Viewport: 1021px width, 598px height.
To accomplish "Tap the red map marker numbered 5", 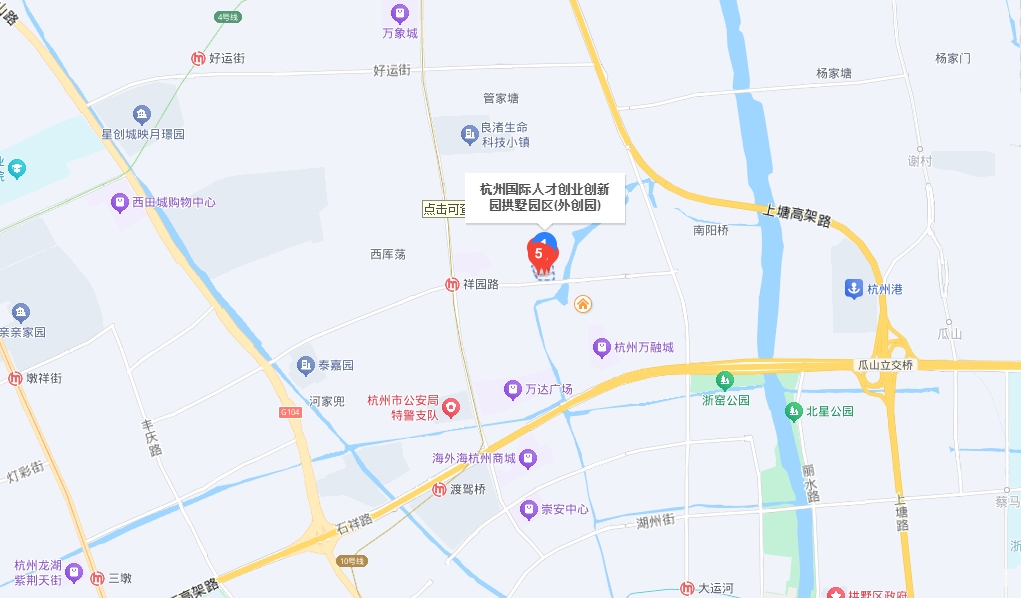I will coord(539,256).
